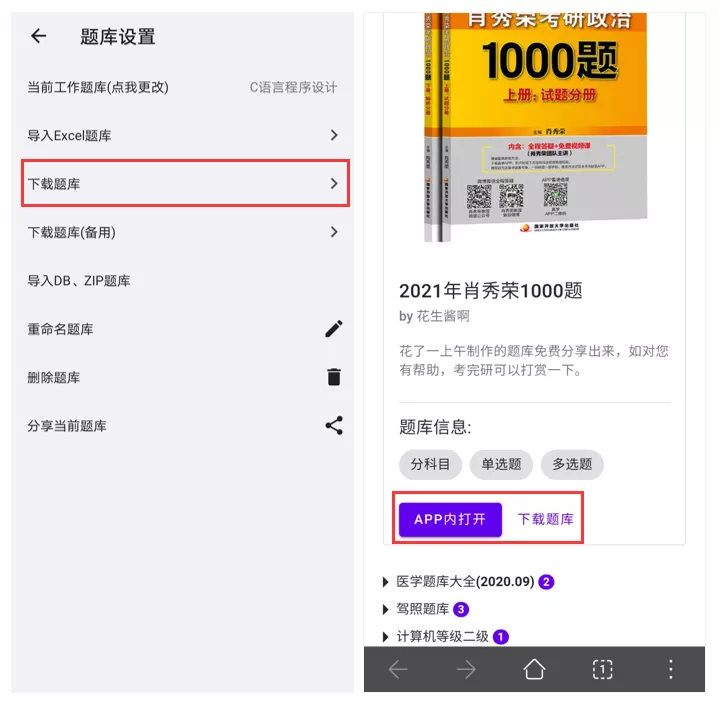Select the 分科目 chip
719x702 pixels.
[x=430, y=464]
